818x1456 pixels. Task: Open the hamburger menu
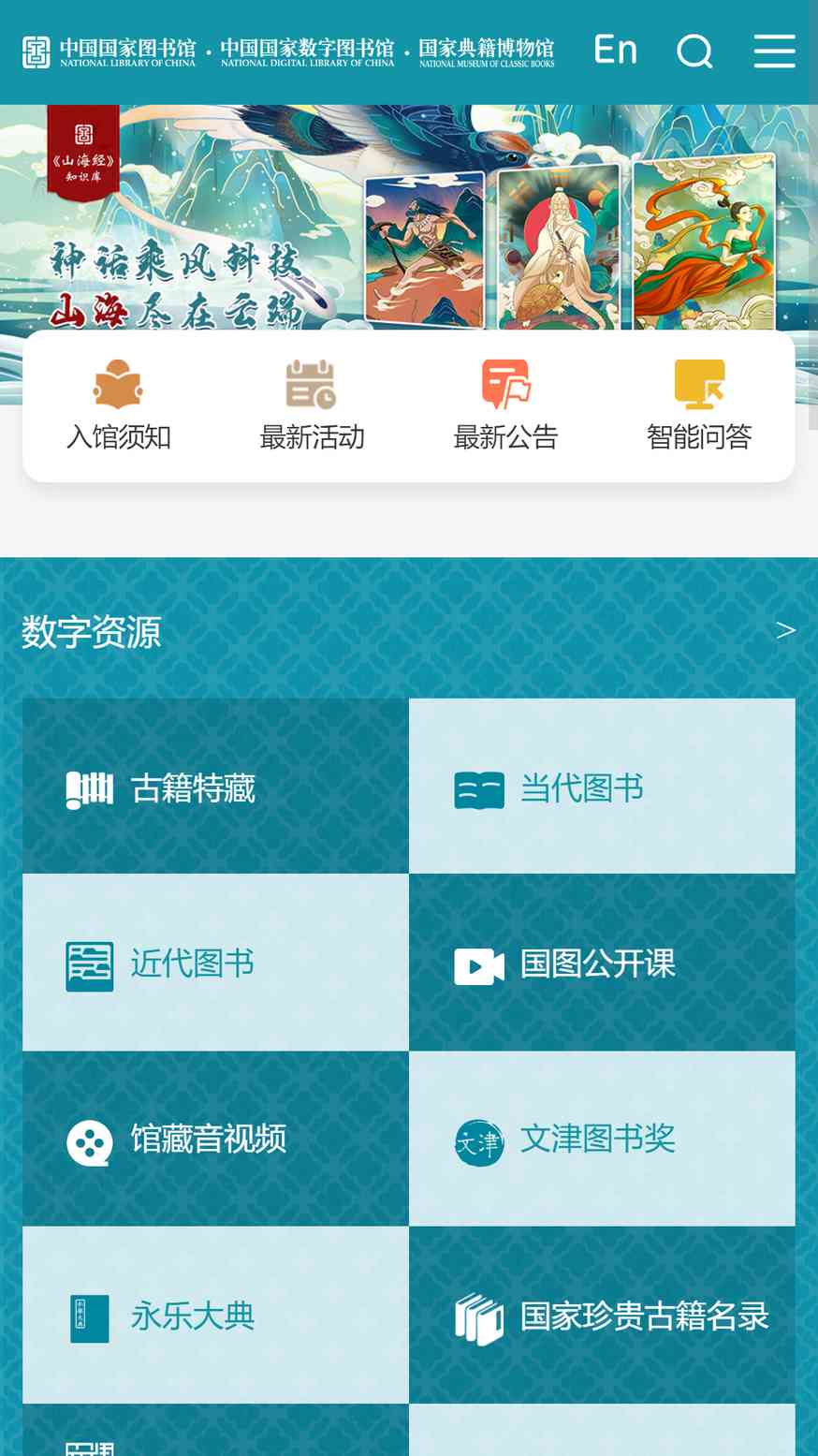click(x=774, y=51)
